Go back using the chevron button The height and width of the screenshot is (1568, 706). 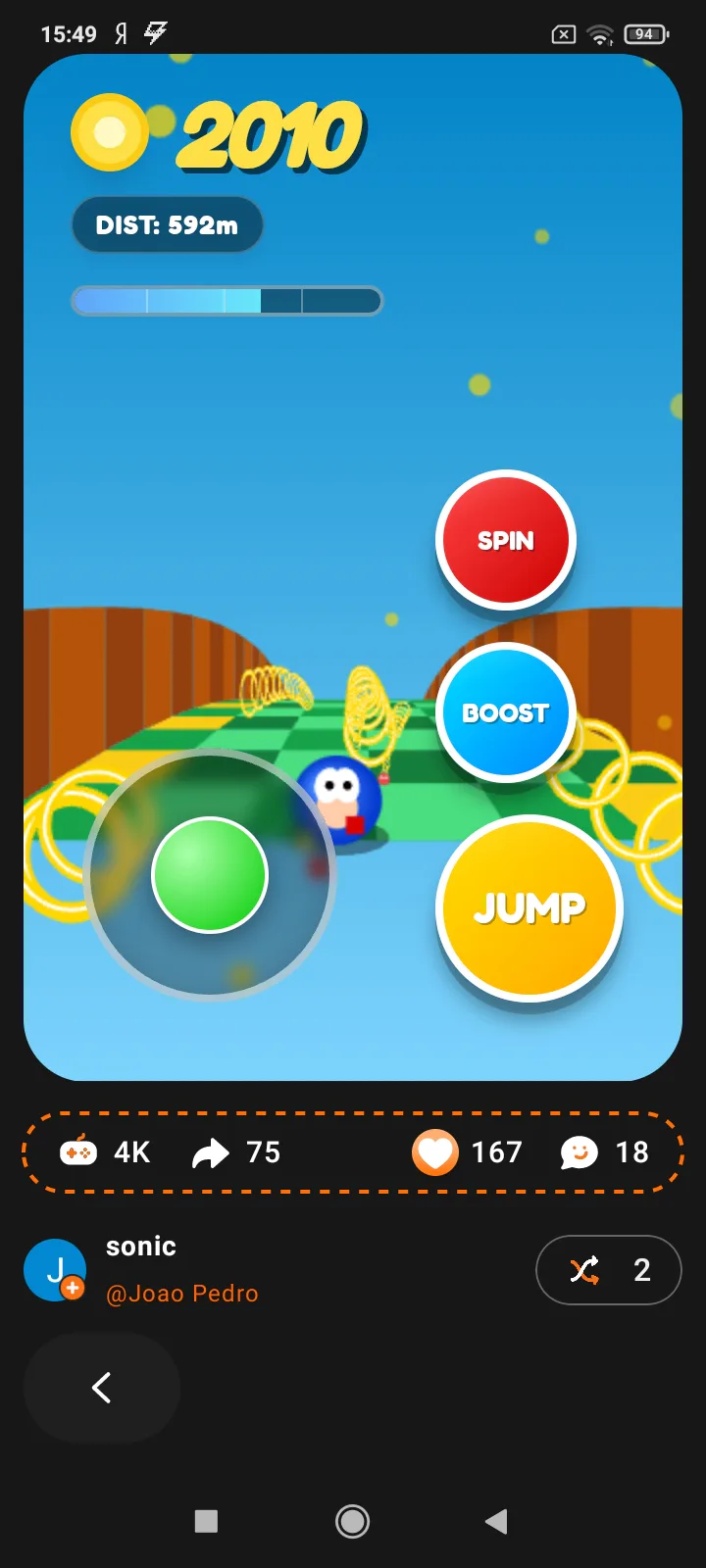(102, 1388)
